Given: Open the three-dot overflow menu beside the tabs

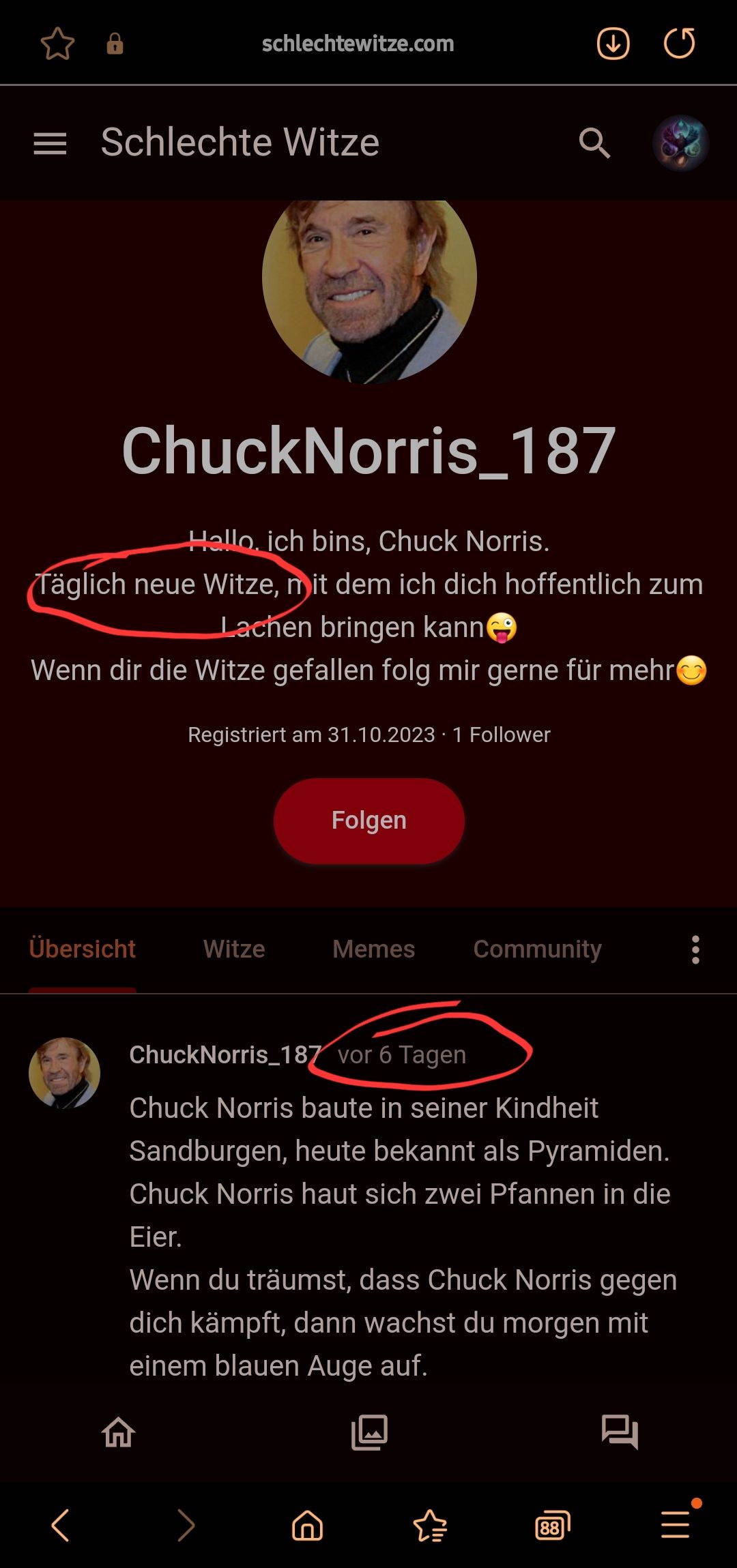Looking at the screenshot, I should coord(695,949).
